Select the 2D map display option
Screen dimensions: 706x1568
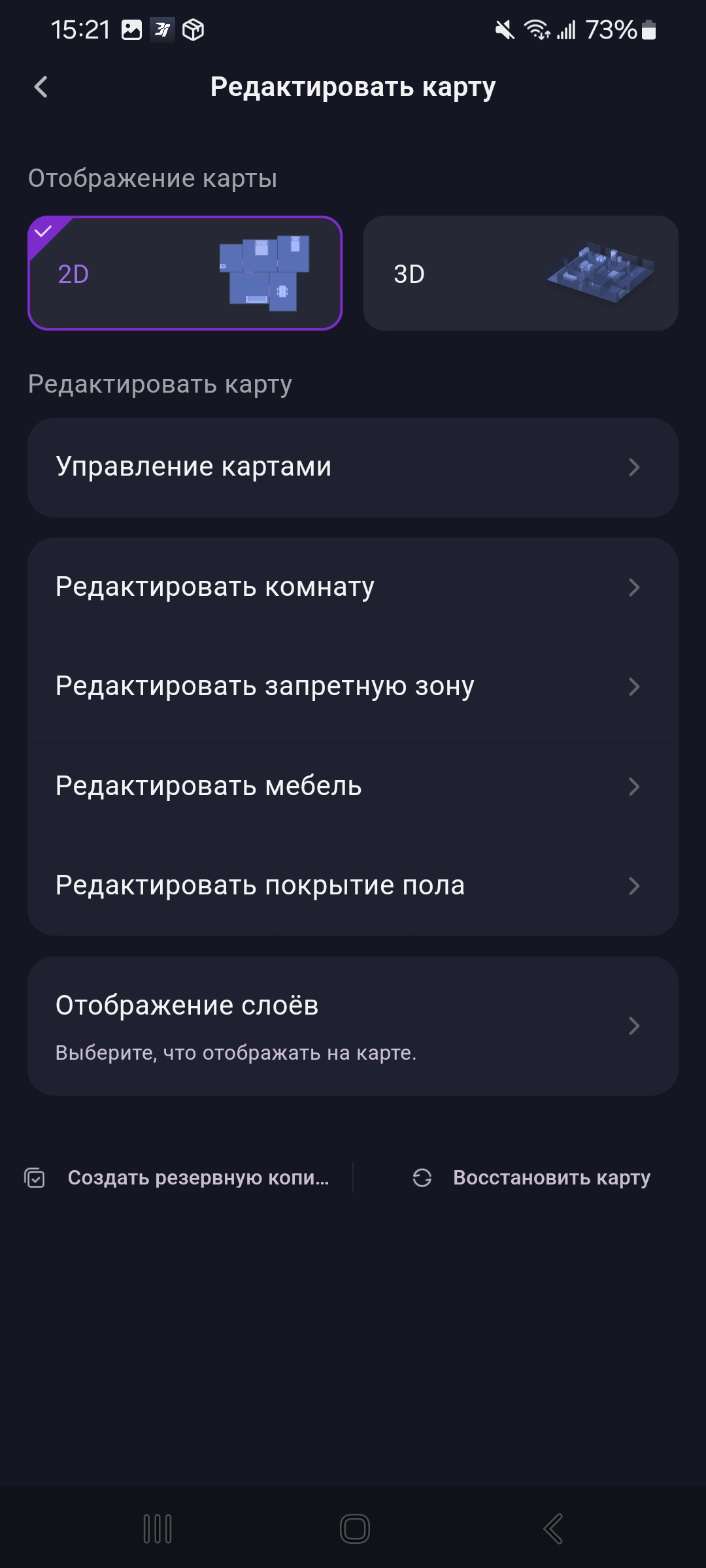(x=185, y=273)
